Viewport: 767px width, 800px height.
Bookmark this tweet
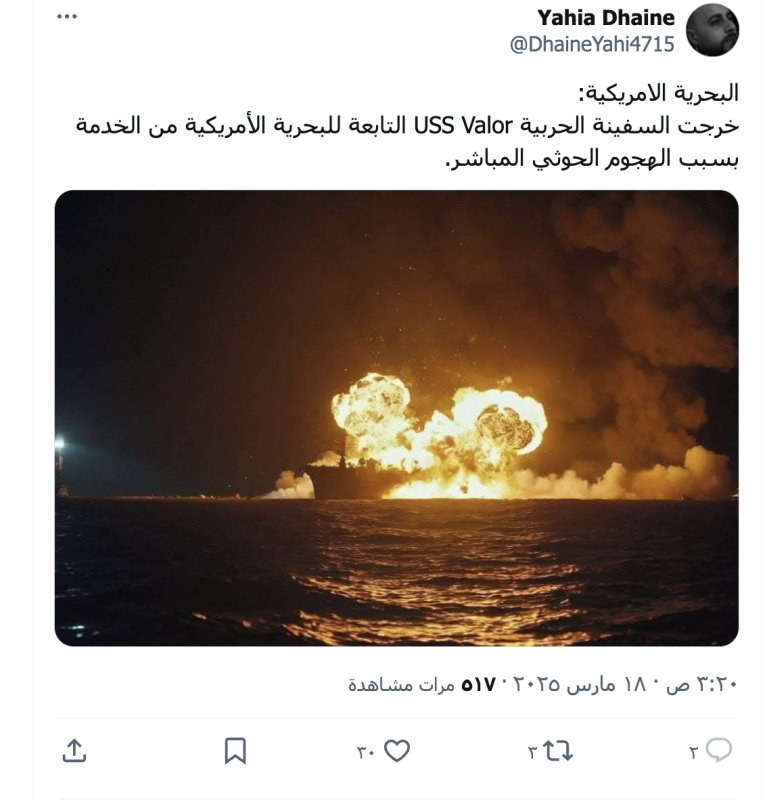pyautogui.click(x=235, y=750)
